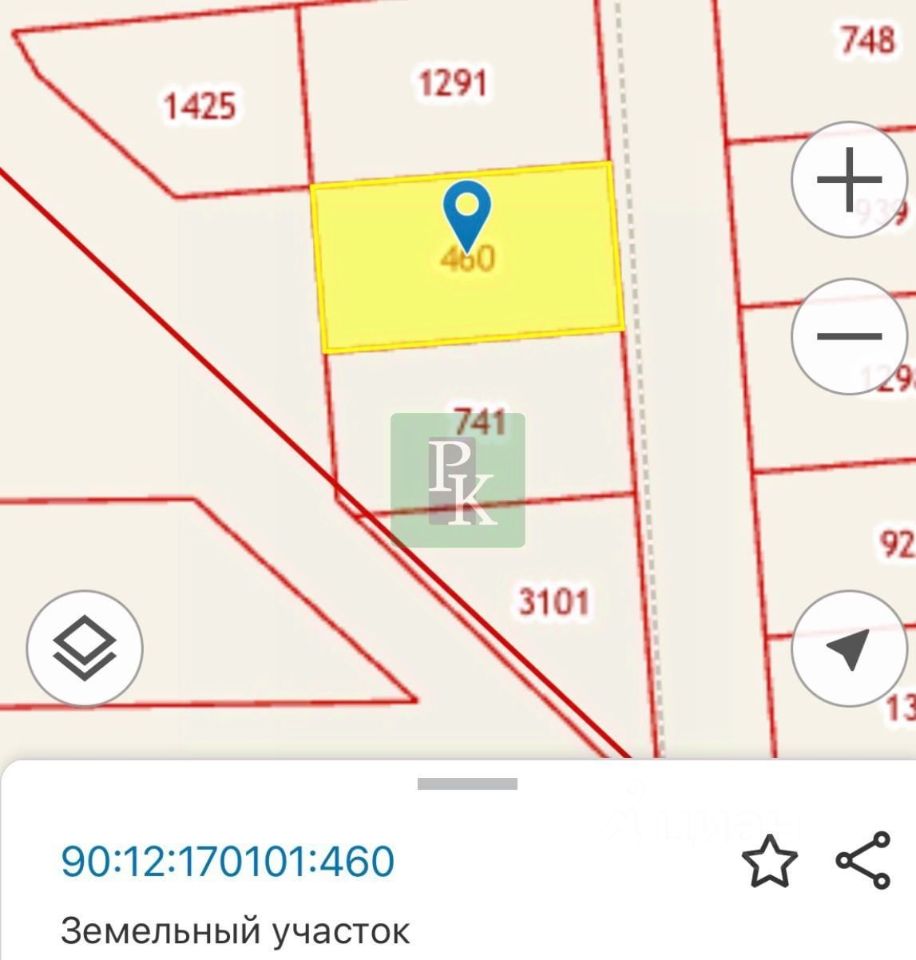916x960 pixels.
Task: Share this land parcel
Action: 863,860
